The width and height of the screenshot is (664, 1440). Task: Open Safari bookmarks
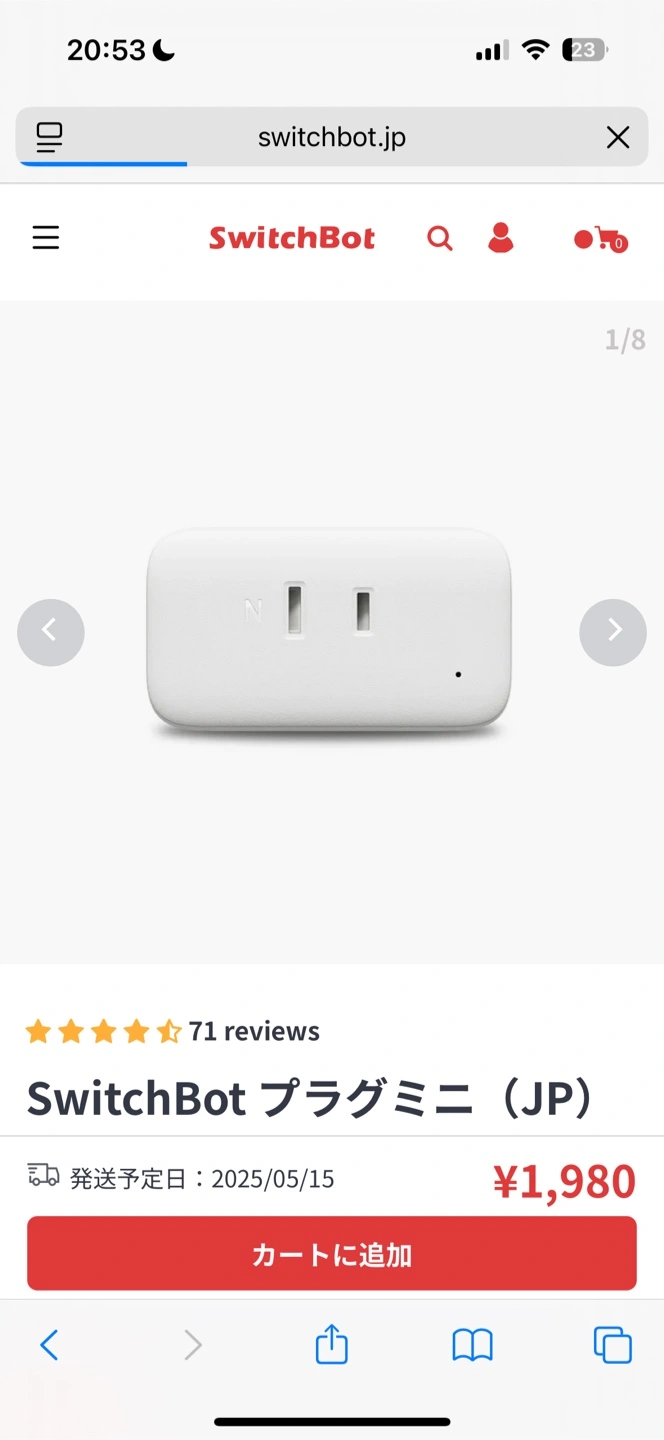[x=472, y=1345]
